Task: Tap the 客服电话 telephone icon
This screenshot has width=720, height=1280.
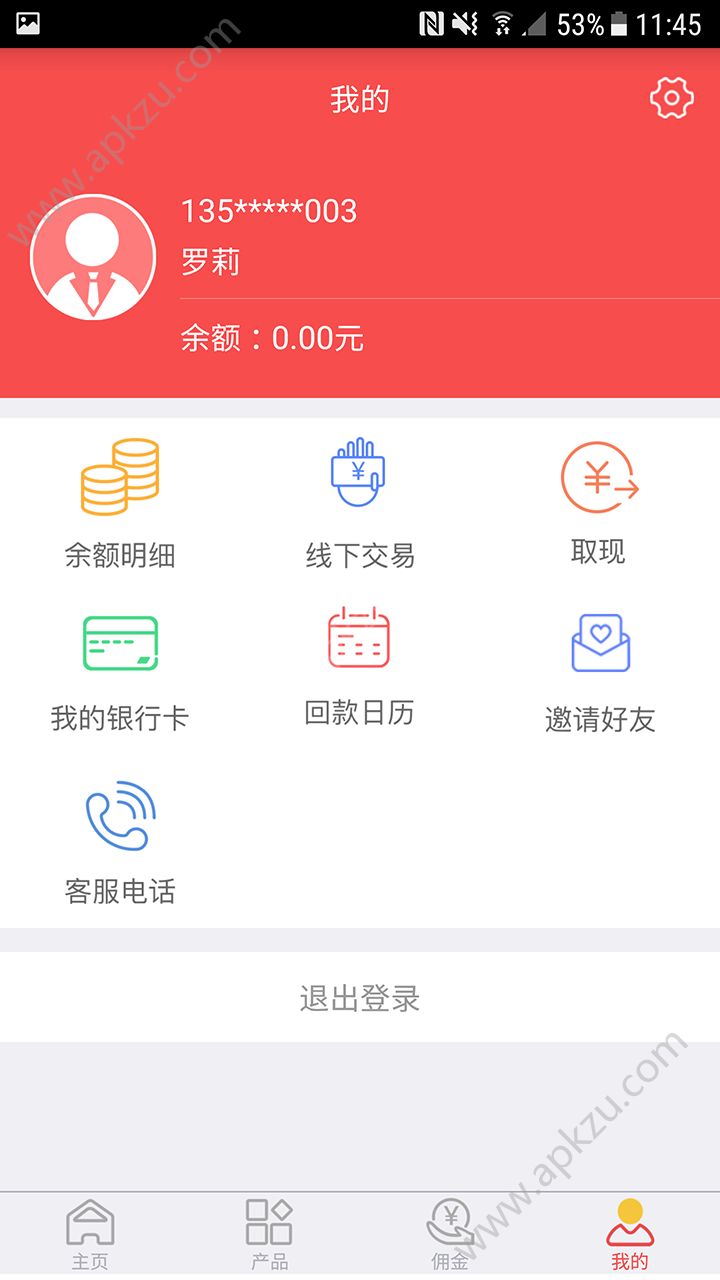Action: (120, 814)
